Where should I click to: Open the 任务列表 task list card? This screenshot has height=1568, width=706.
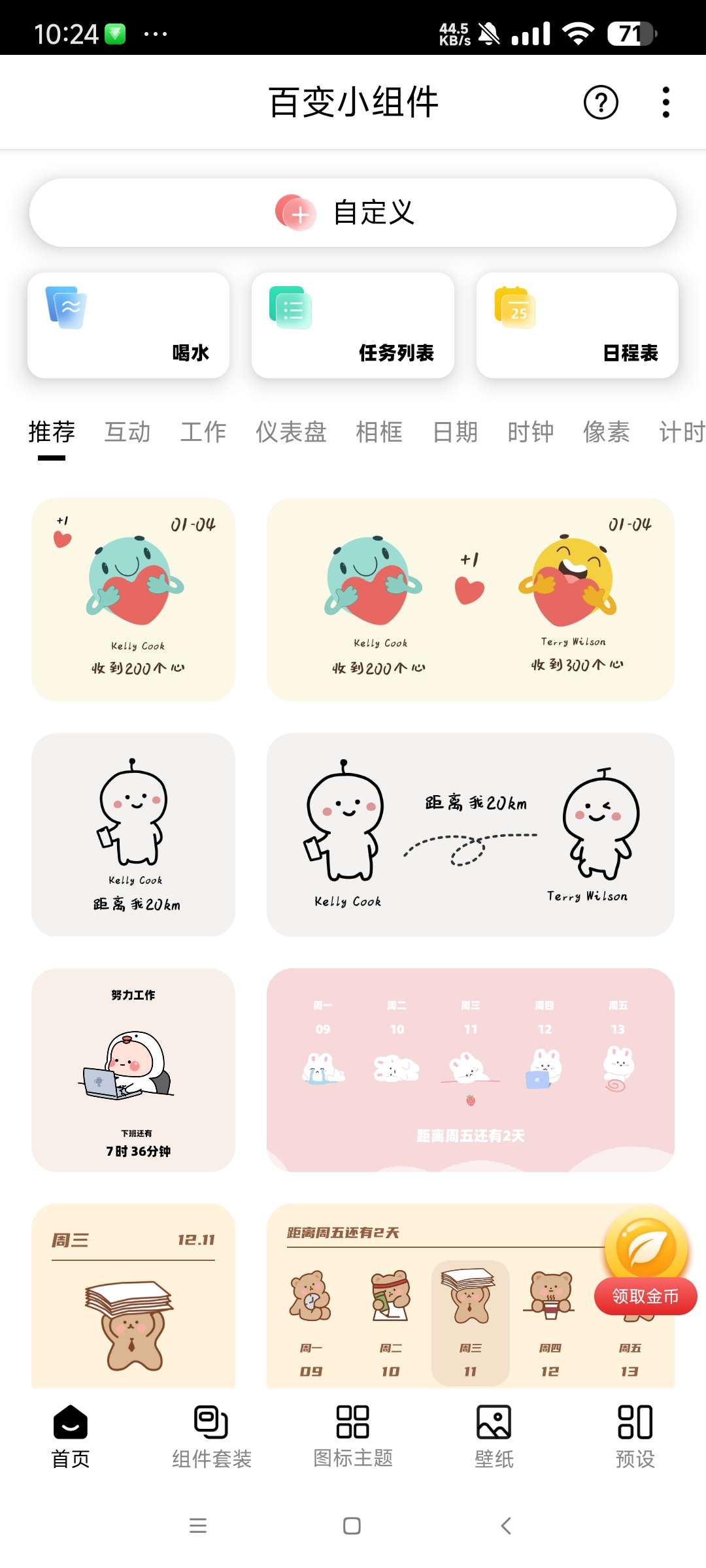(353, 325)
